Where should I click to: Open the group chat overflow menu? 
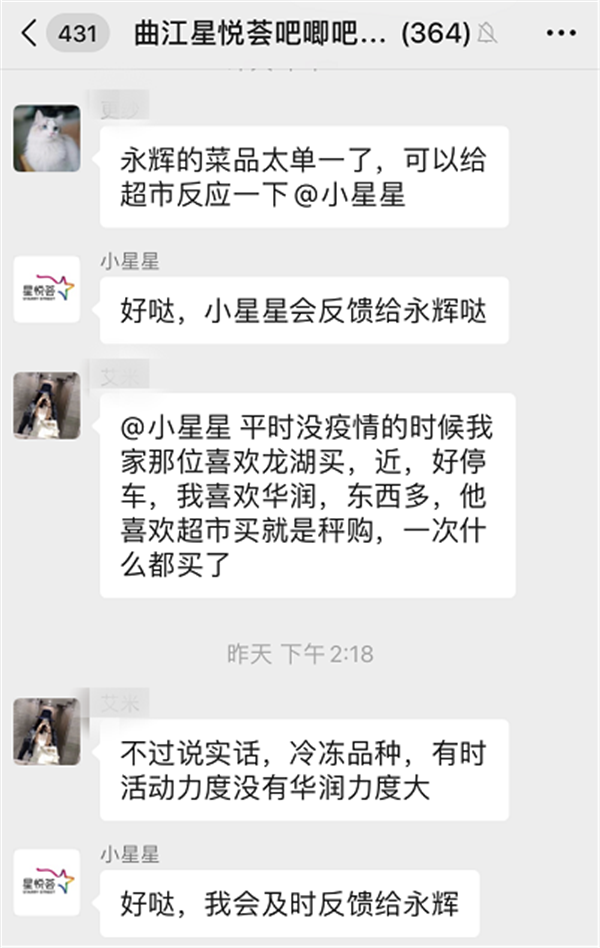pos(561,33)
